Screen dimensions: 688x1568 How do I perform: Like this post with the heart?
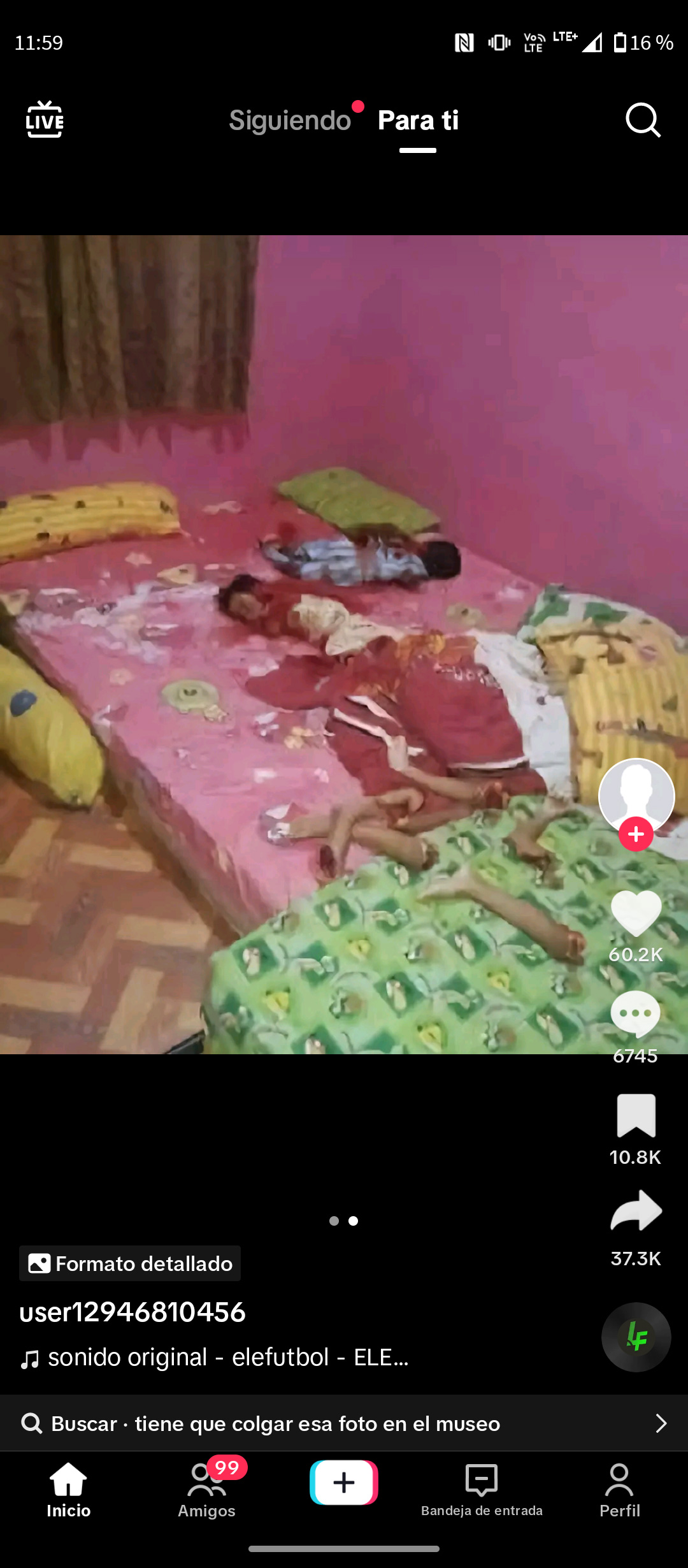tap(636, 913)
